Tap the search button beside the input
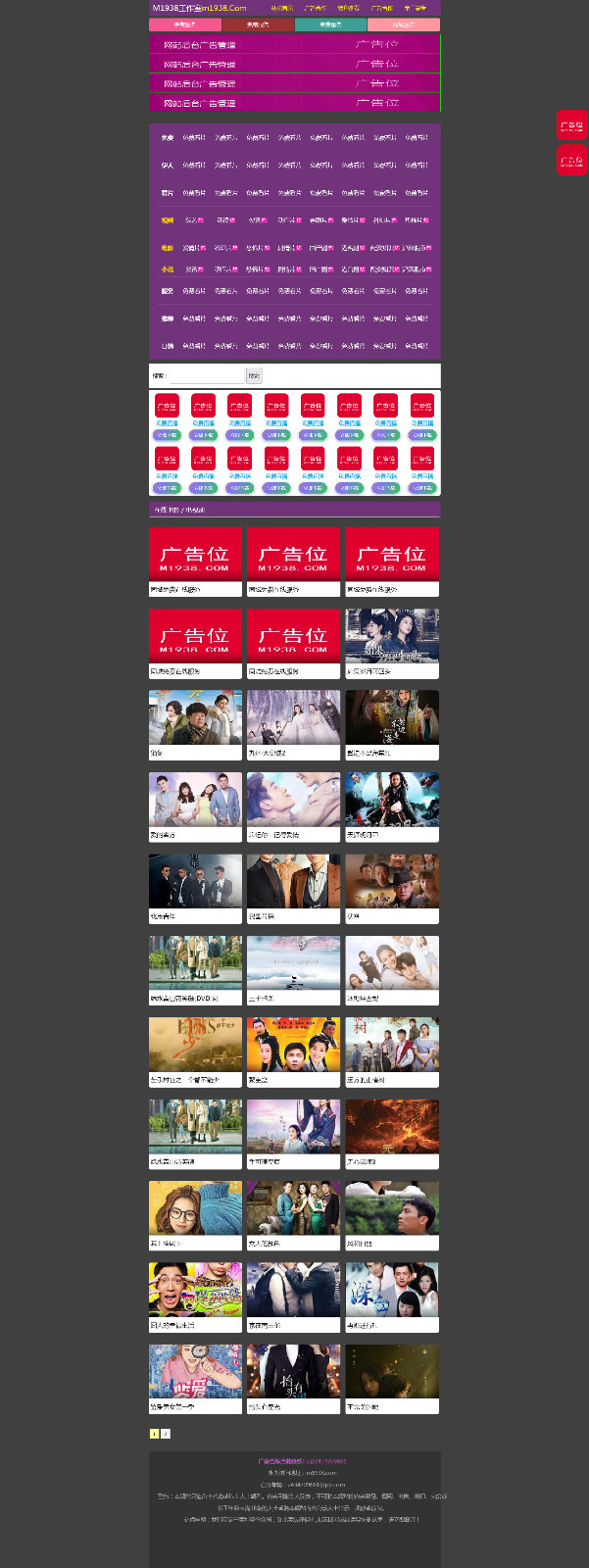 [254, 375]
